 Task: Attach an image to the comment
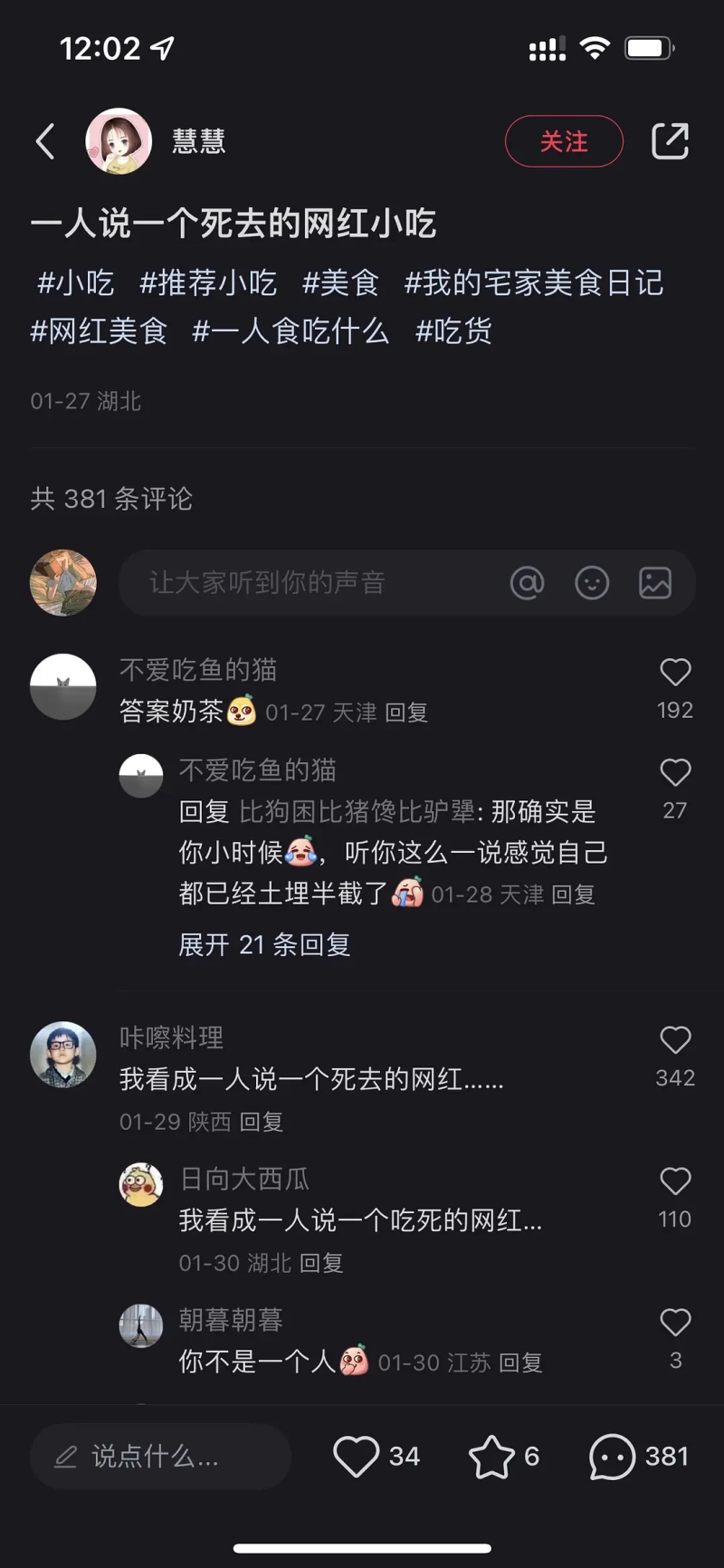click(655, 583)
